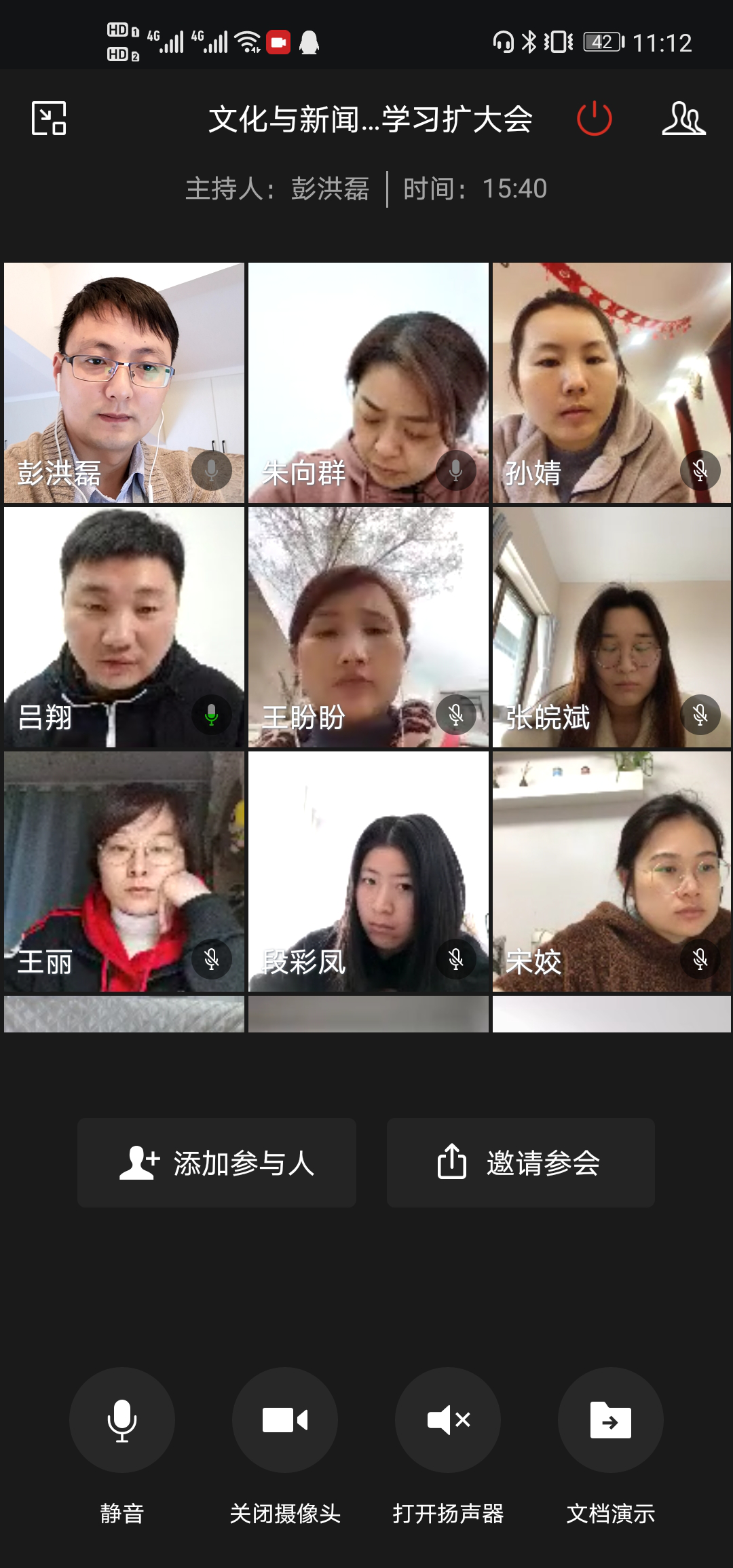View 宋姣's video tile
The width and height of the screenshot is (733, 1568).
pyautogui.click(x=612, y=871)
